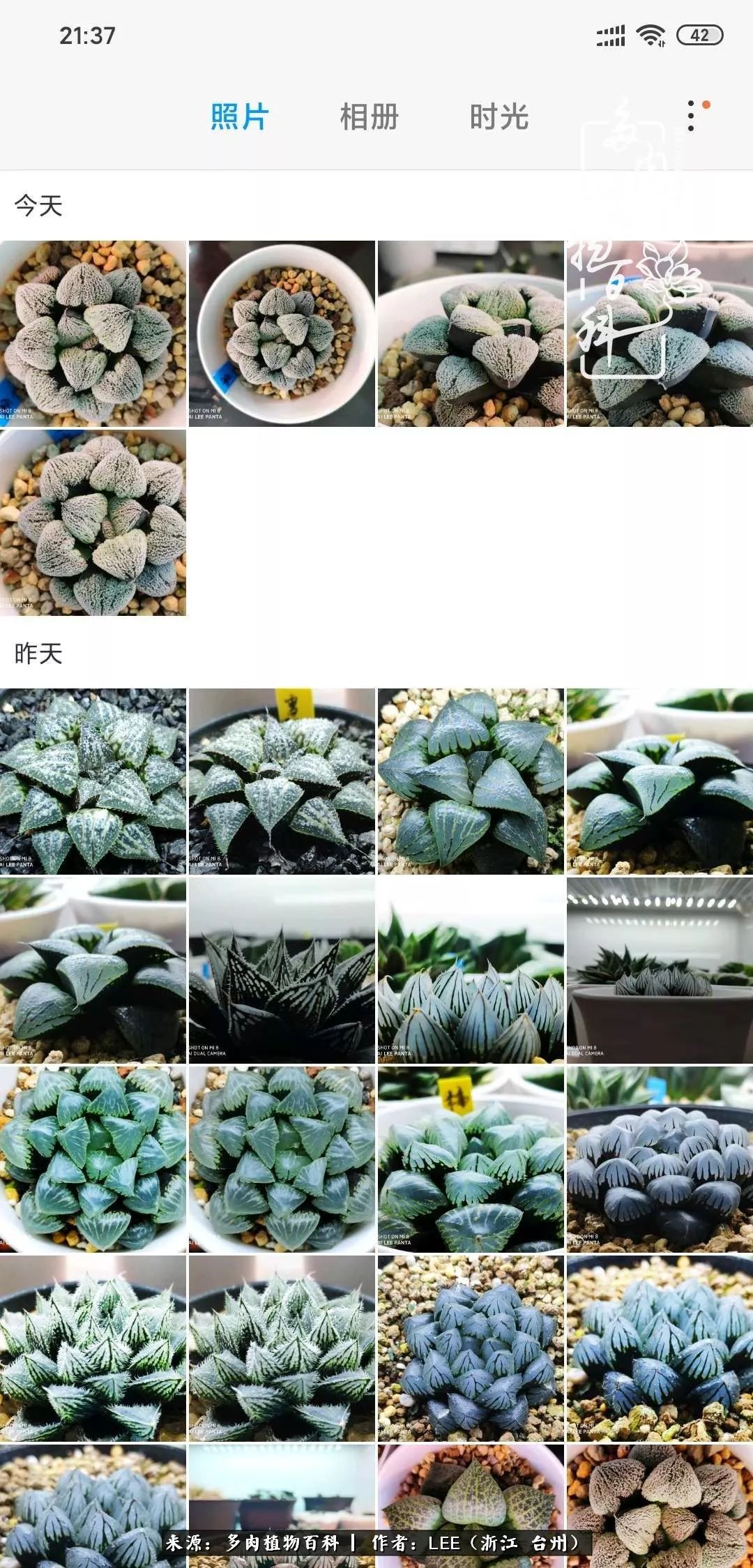Open yesterday's photo with yellow tag and black pot
This screenshot has width=753, height=1568.
pyautogui.click(x=282, y=781)
